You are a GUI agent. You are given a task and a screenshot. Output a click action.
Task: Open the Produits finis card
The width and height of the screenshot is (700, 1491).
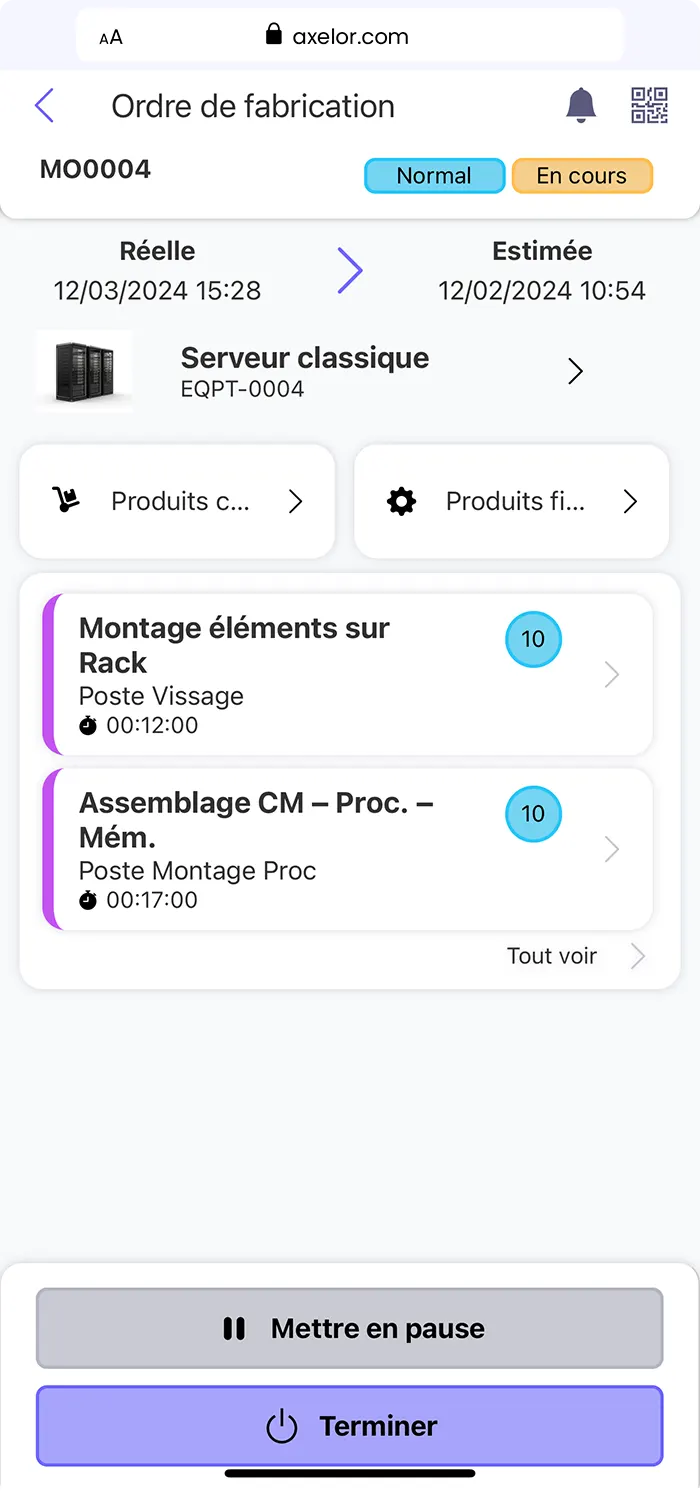click(512, 501)
